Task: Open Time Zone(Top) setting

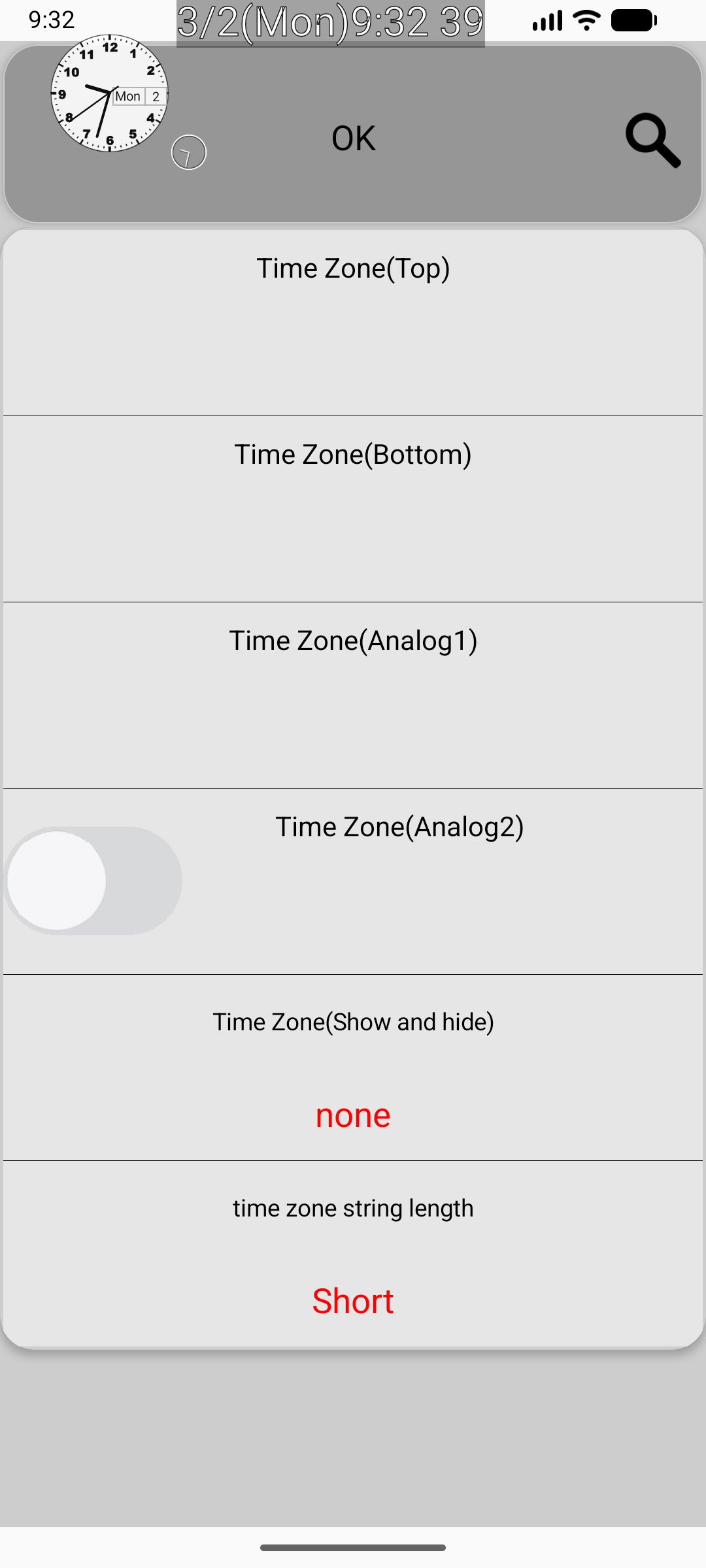Action: click(353, 321)
